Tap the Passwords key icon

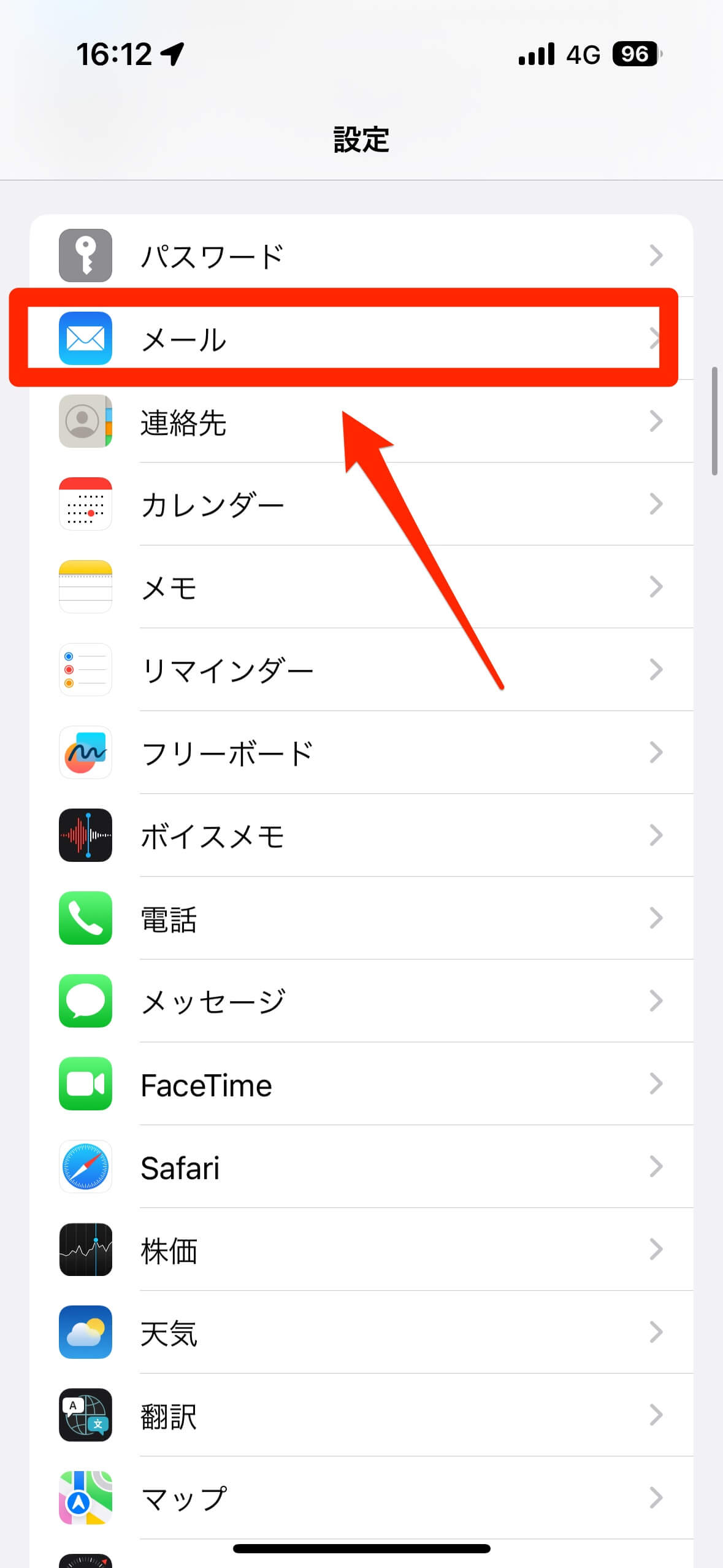pos(85,255)
